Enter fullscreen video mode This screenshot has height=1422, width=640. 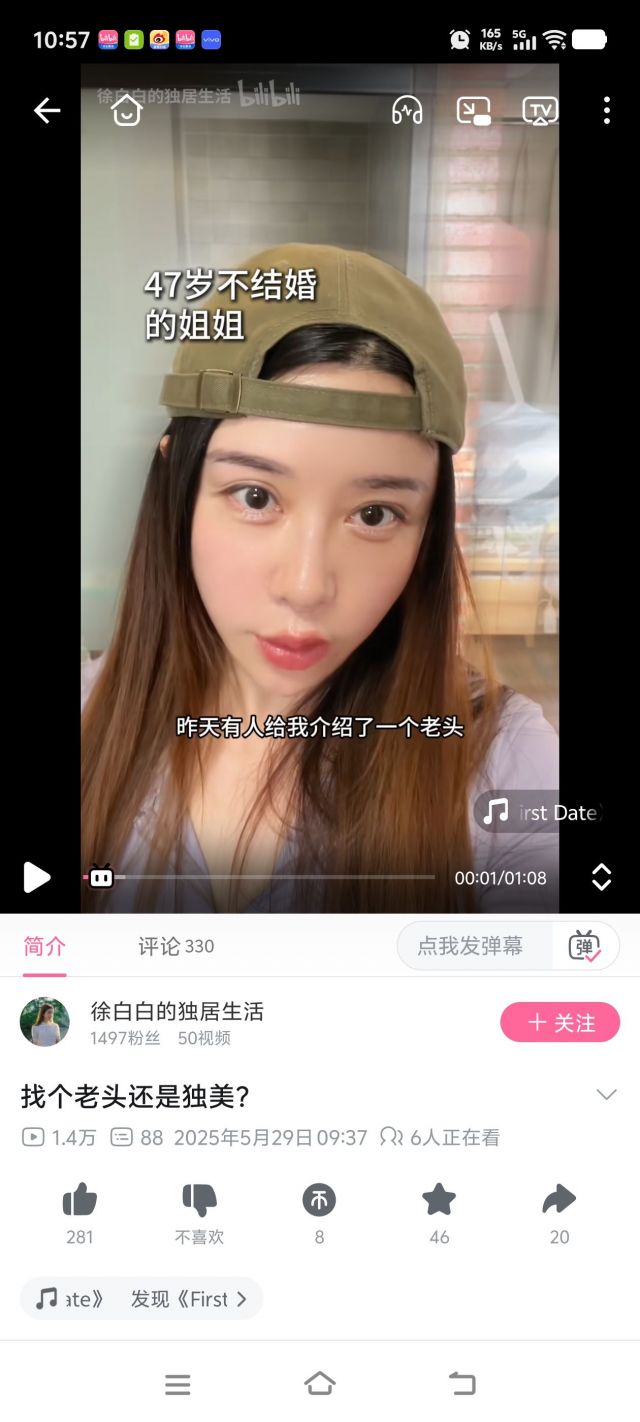601,877
